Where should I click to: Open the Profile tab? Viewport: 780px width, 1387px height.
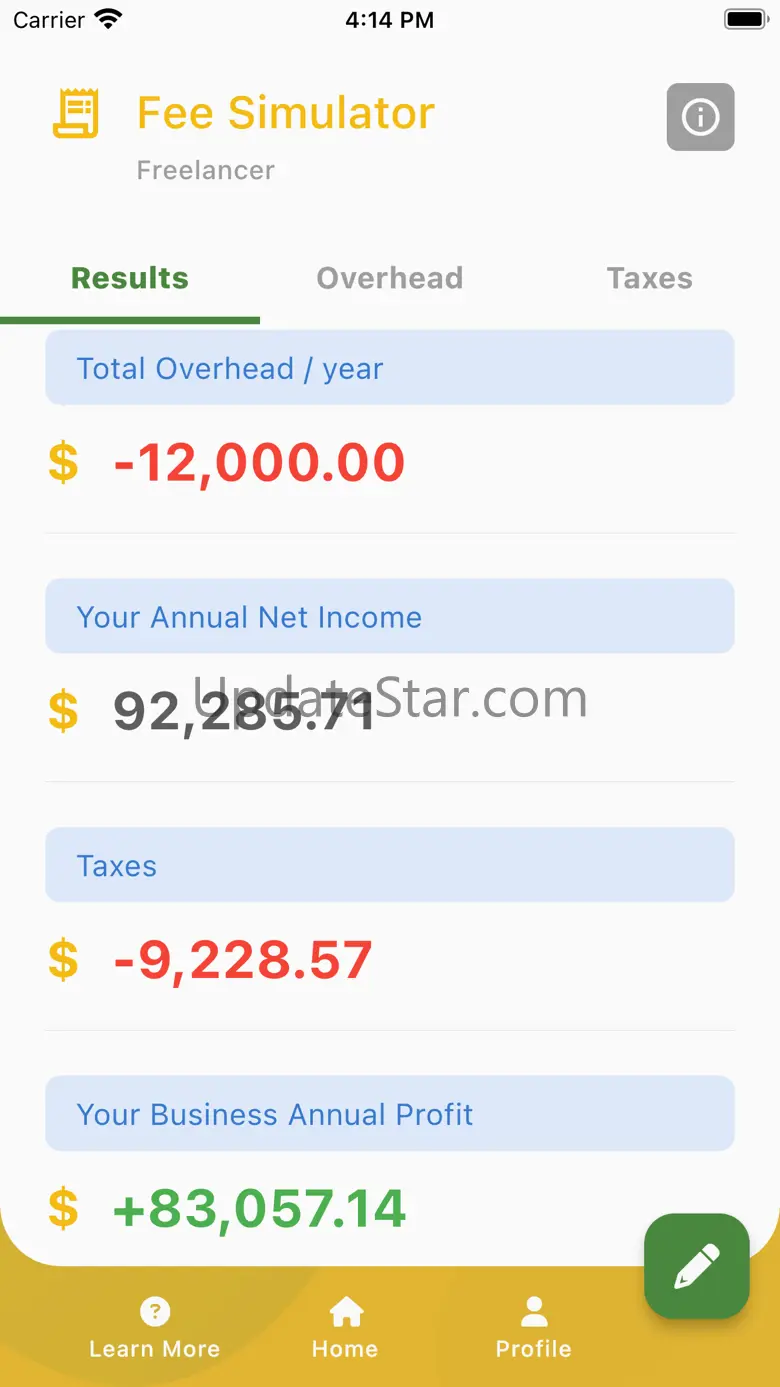click(534, 1328)
